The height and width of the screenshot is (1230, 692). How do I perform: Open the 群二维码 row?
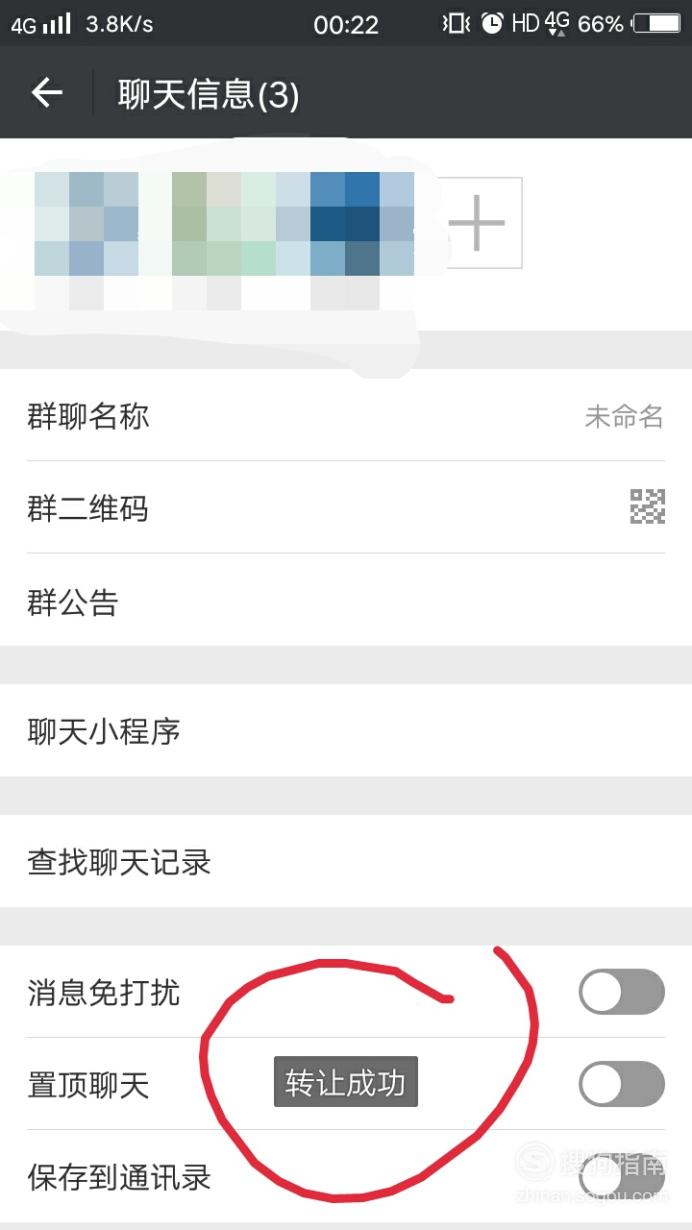346,508
